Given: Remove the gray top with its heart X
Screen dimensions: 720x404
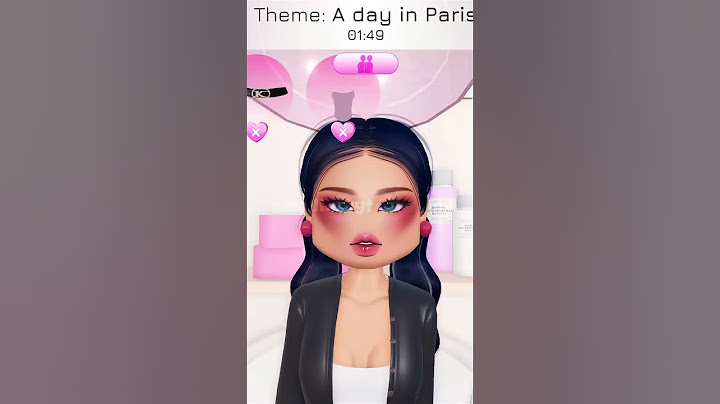Looking at the screenshot, I should [343, 131].
